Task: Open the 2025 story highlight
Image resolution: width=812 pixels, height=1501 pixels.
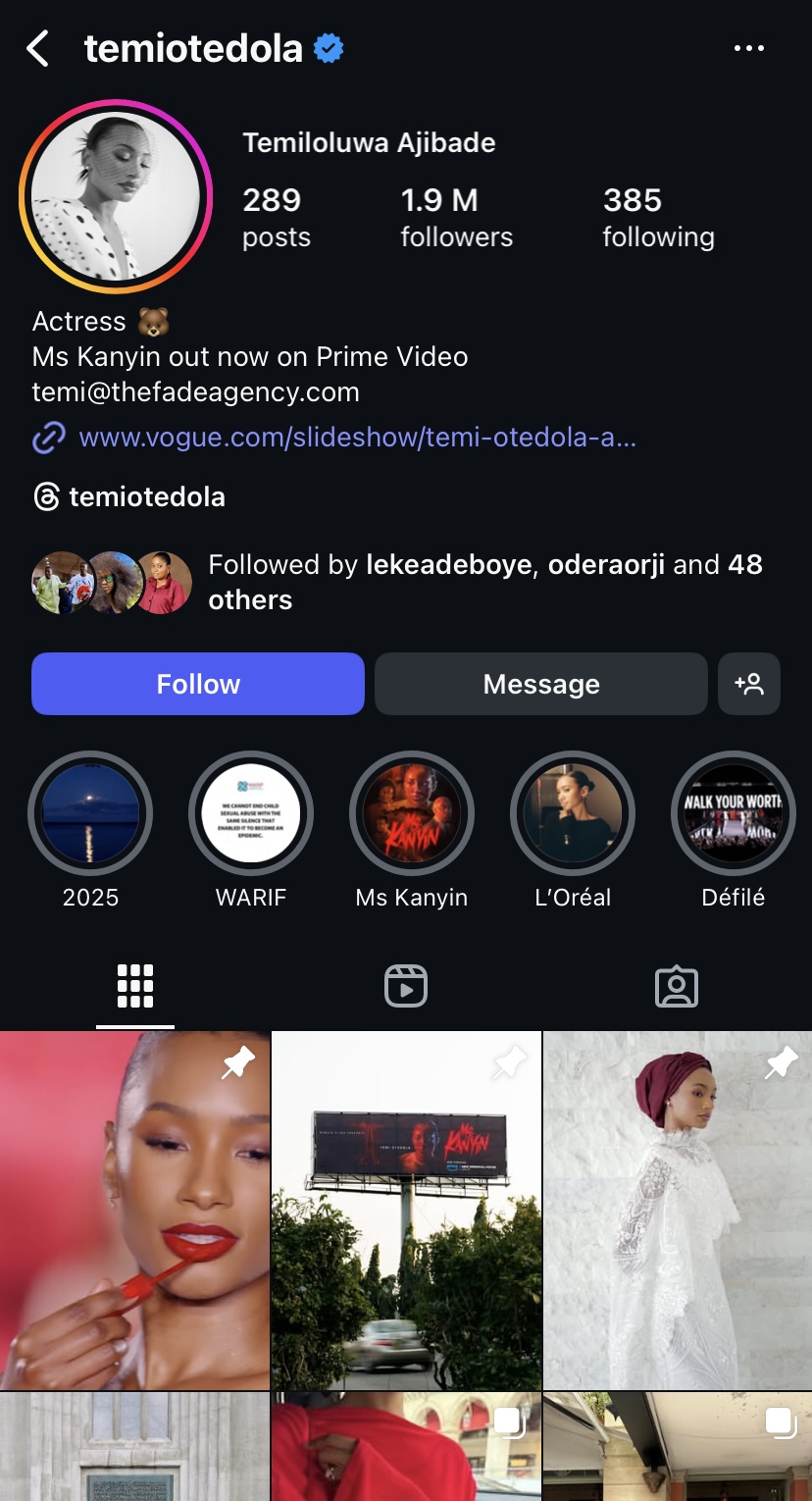Action: pyautogui.click(x=90, y=814)
